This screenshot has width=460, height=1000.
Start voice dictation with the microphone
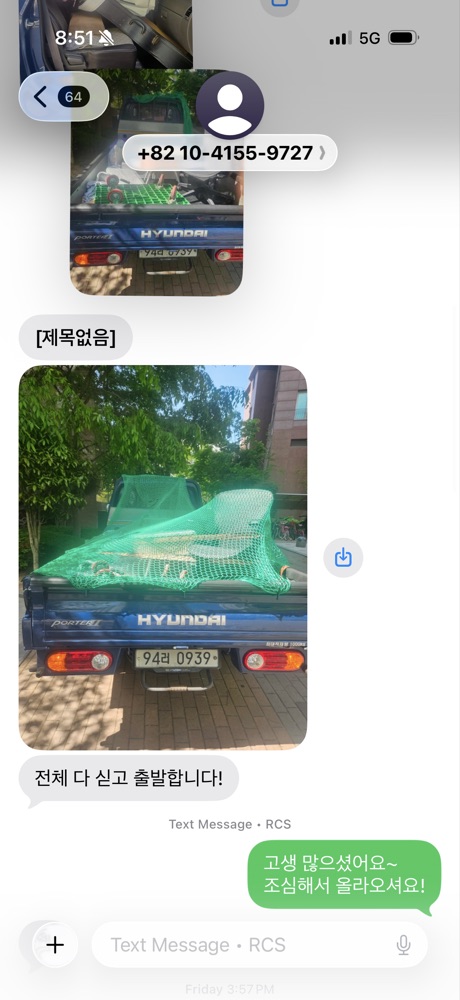(x=403, y=945)
